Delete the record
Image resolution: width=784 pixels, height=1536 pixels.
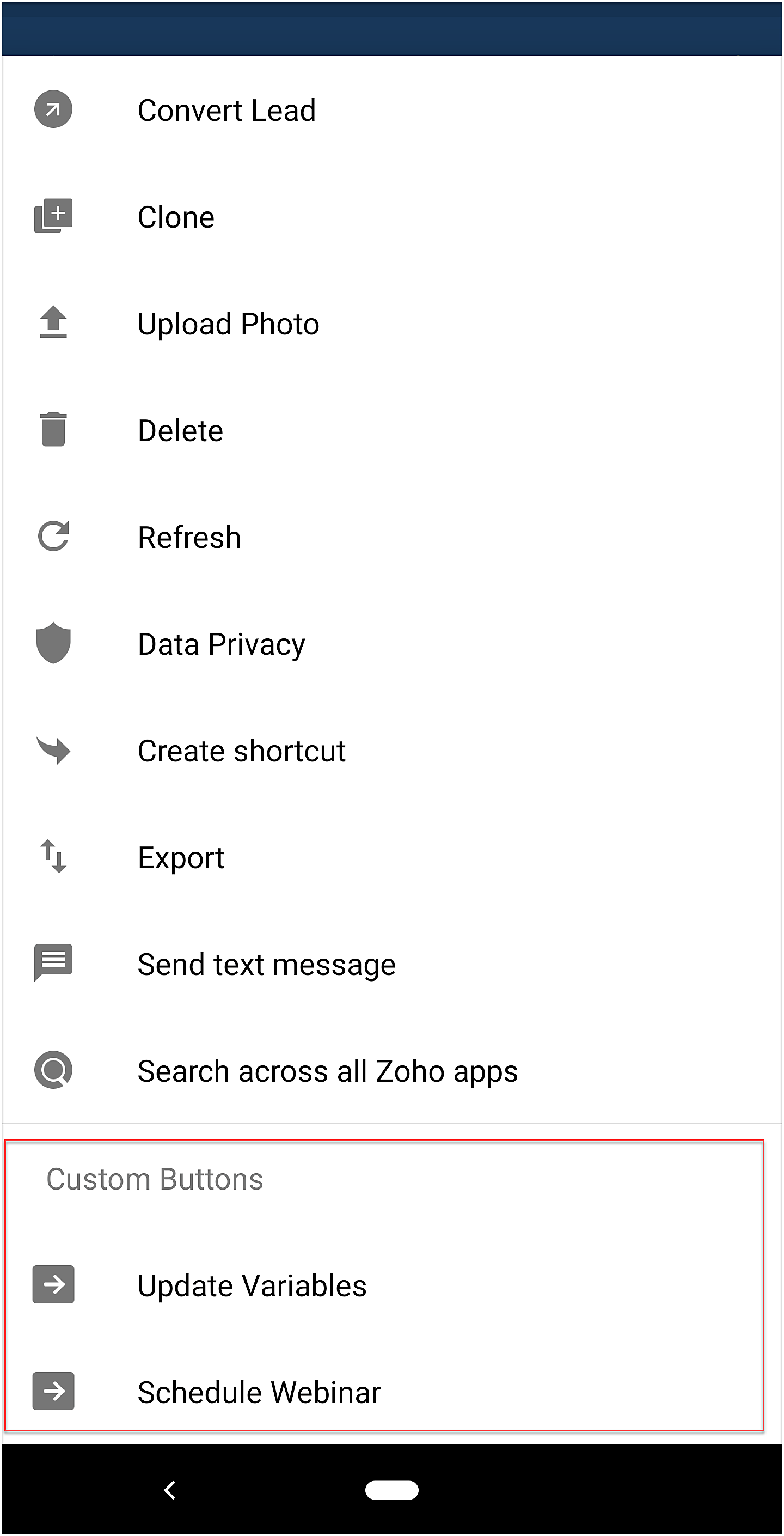pyautogui.click(x=391, y=430)
